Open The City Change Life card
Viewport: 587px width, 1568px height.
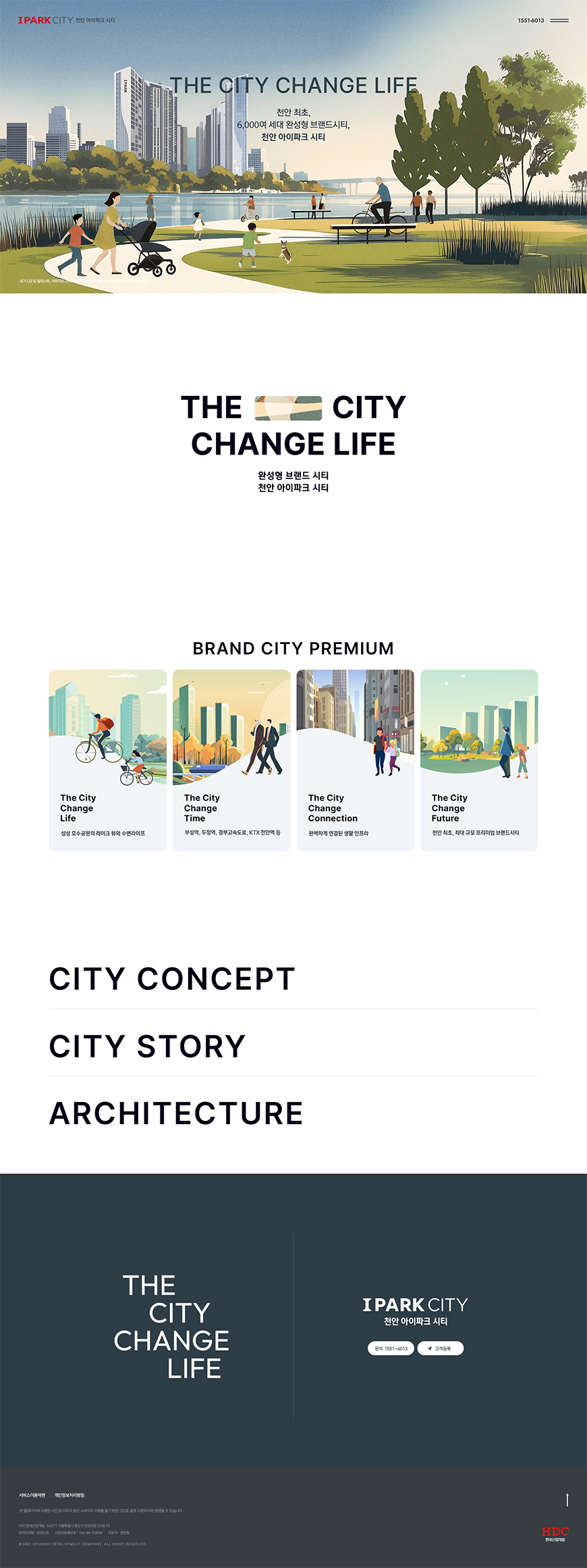point(107,760)
